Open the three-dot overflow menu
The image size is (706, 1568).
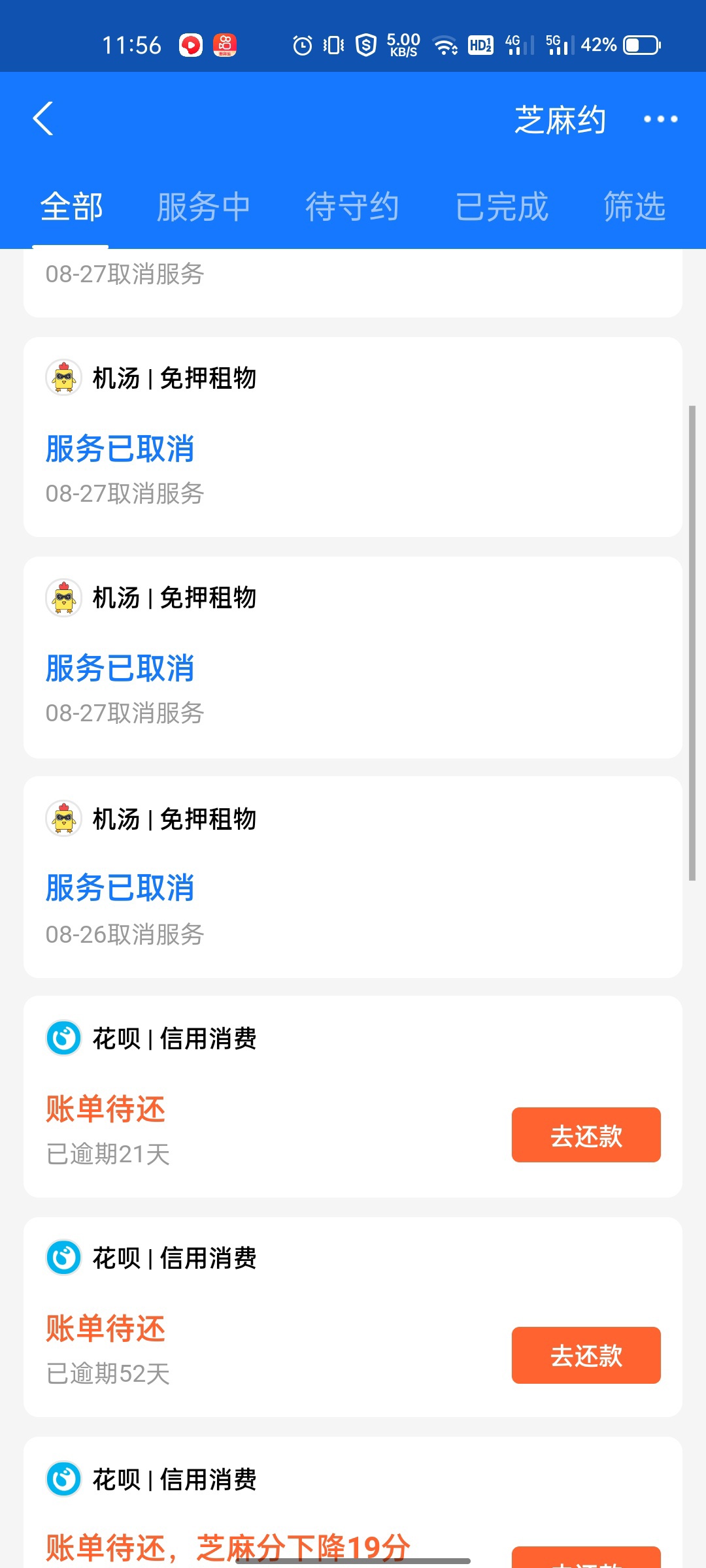coord(660,119)
